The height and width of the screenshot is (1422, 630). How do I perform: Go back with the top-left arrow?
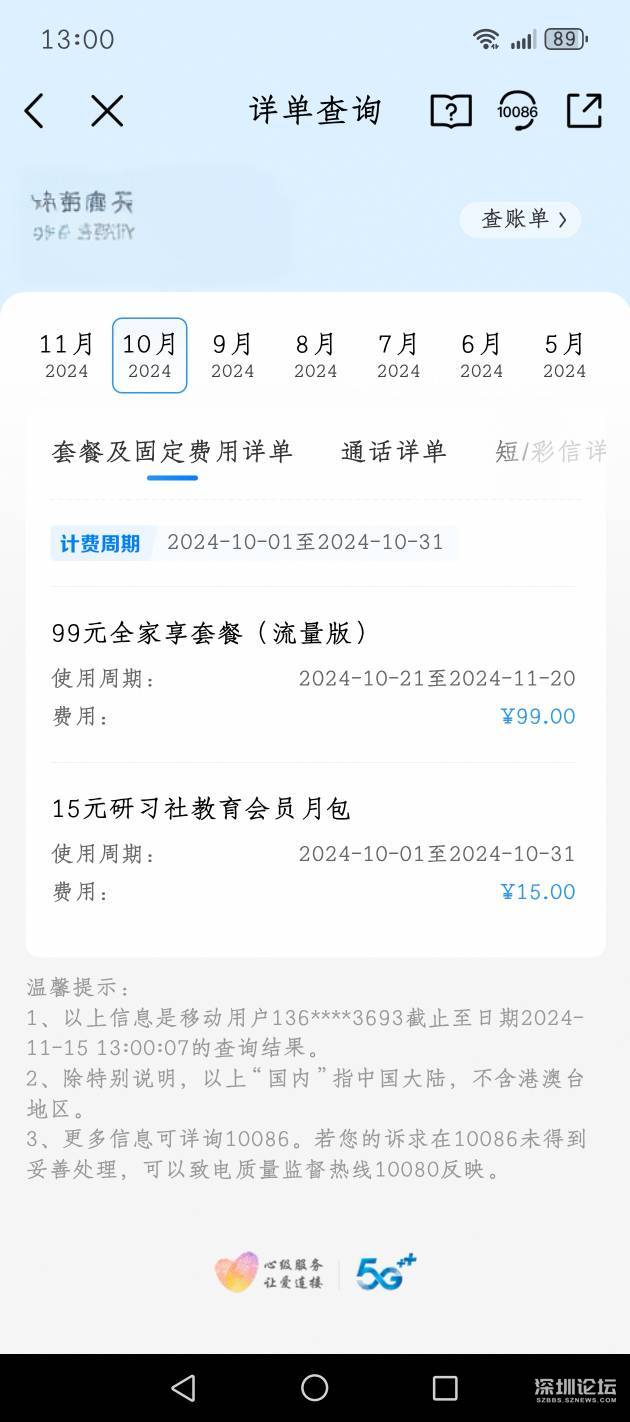coord(34,110)
